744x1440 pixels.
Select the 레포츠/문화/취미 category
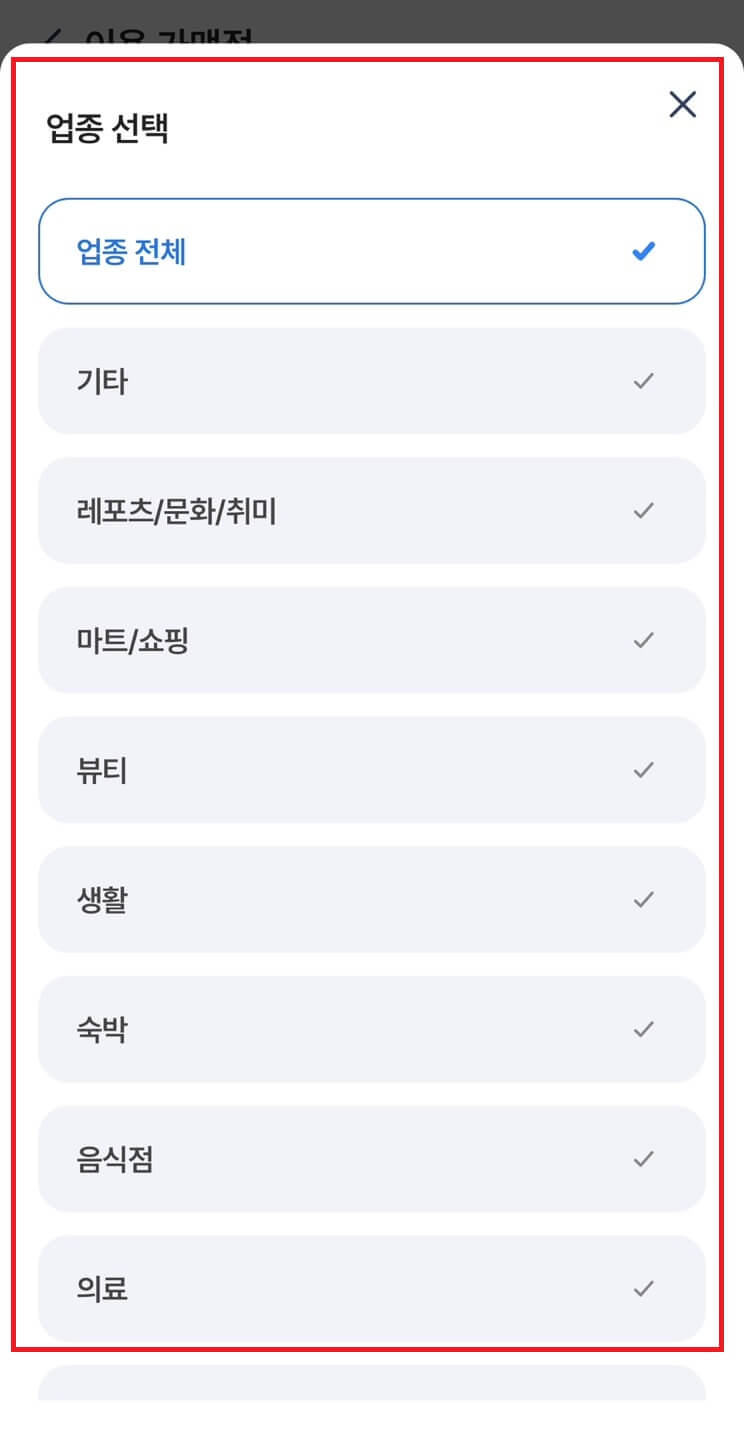[x=371, y=510]
